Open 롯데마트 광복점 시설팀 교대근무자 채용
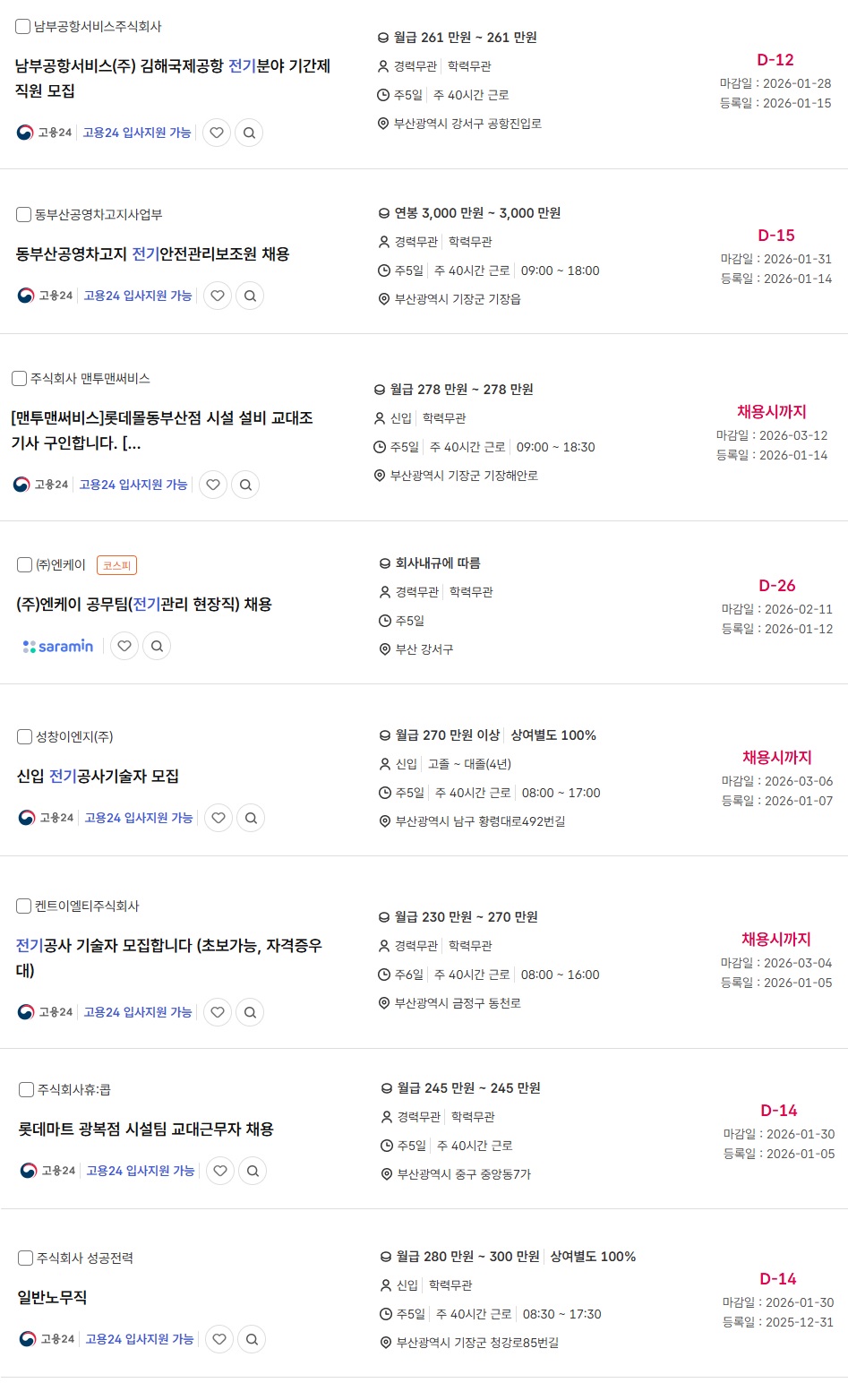This screenshot has height=1400, width=848. click(x=146, y=1129)
